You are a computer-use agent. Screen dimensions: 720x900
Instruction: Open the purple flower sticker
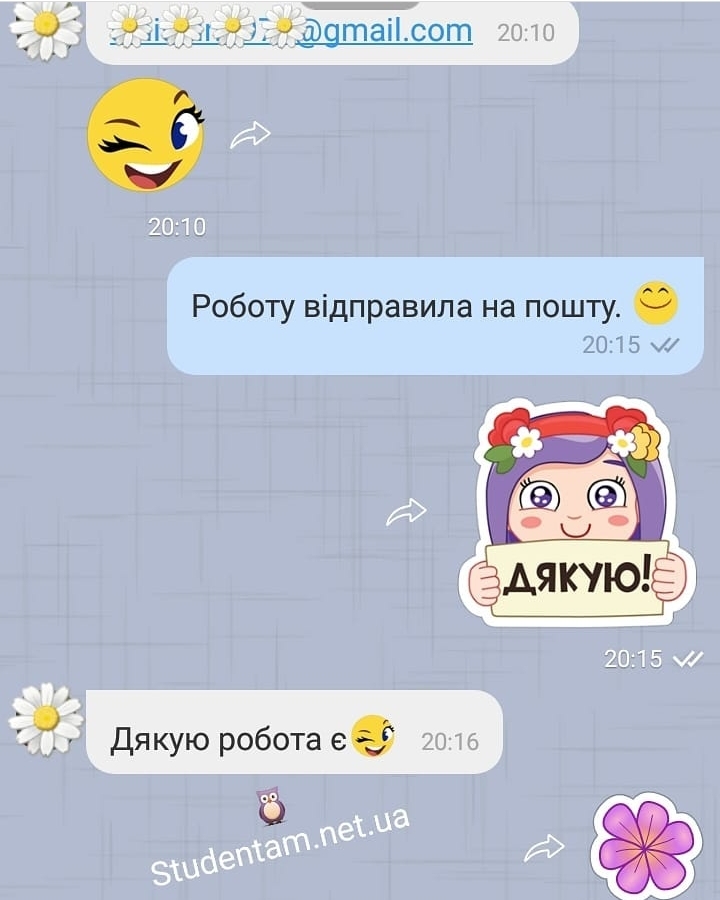tap(646, 845)
